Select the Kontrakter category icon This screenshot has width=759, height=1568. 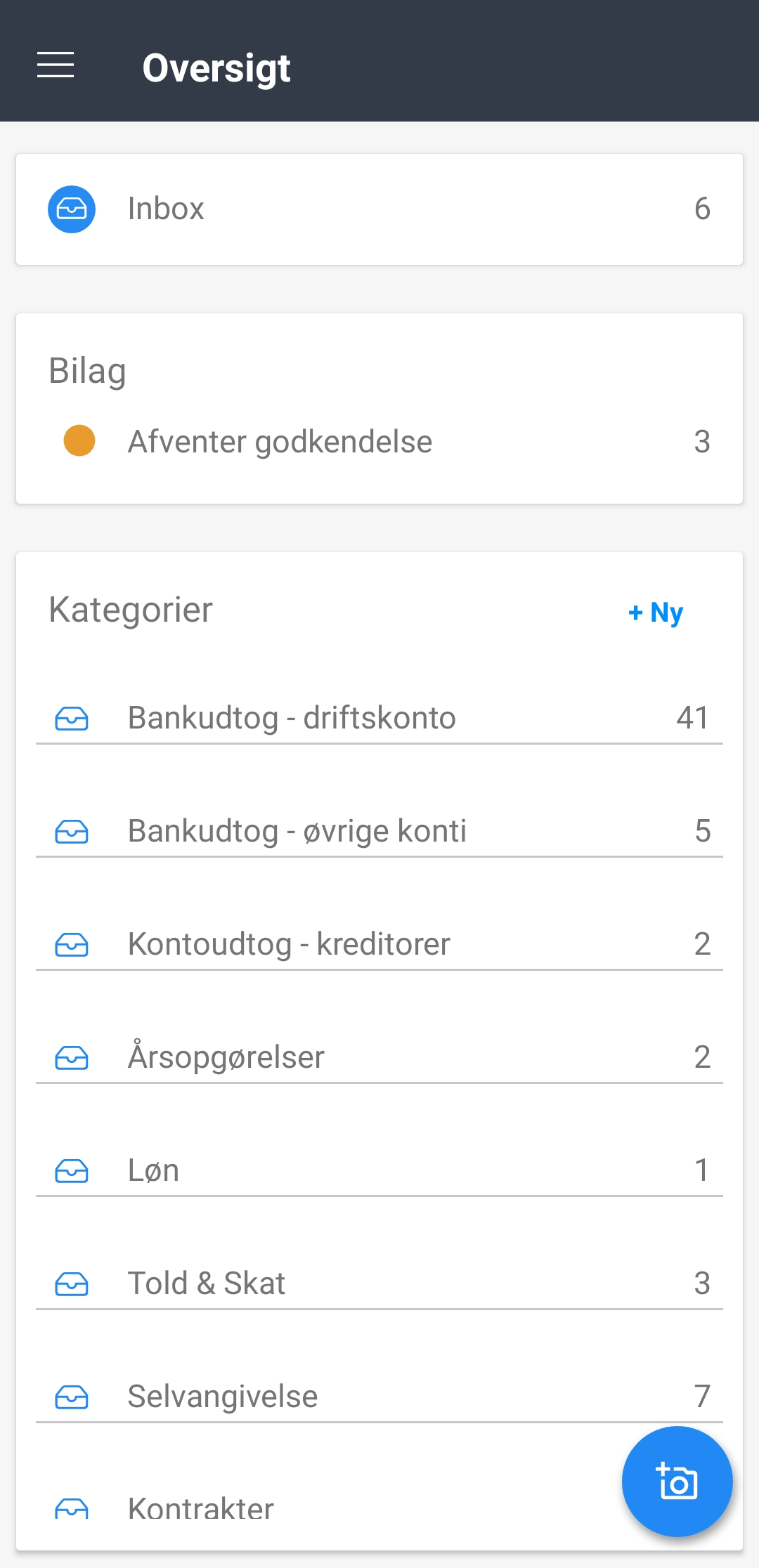(71, 1508)
